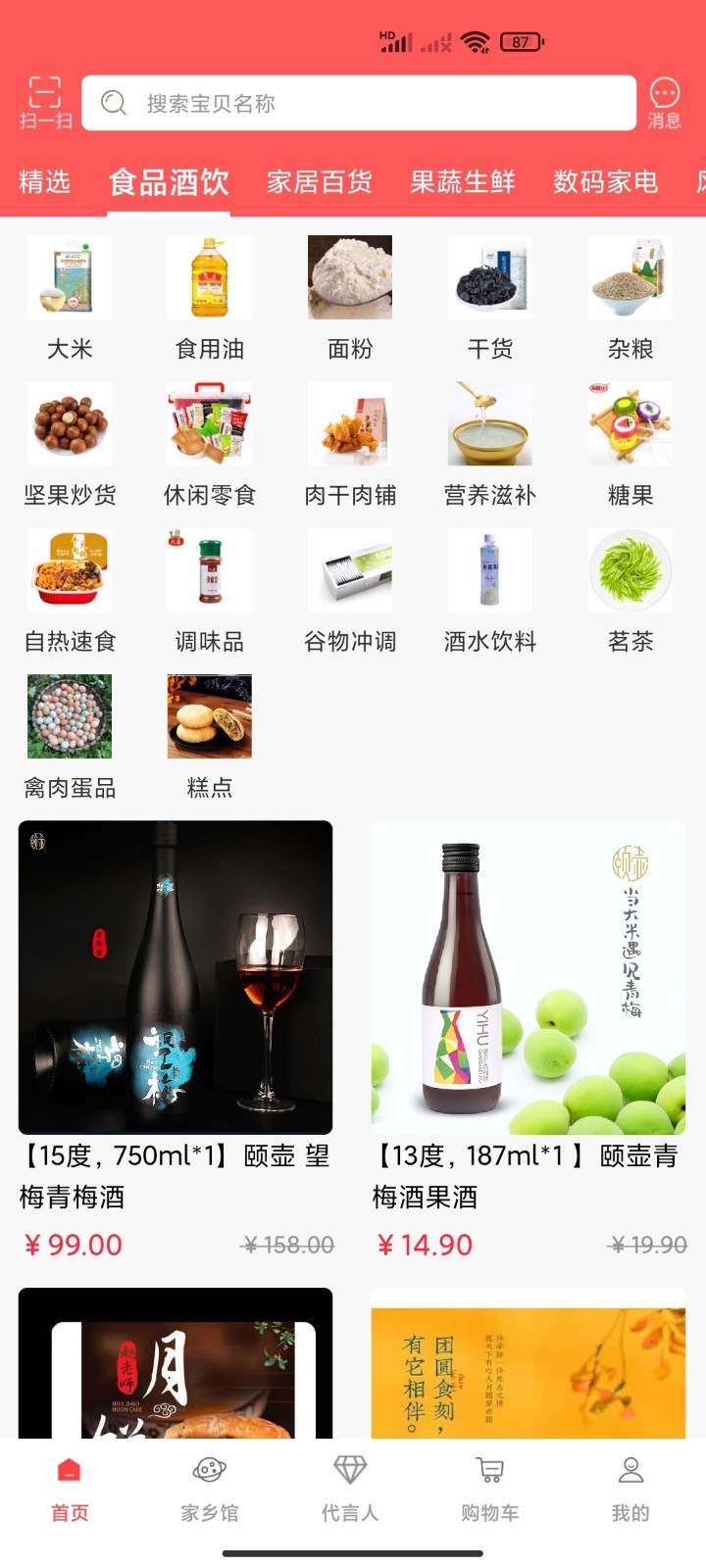Browse the 休闲零食 category
Image resolution: width=706 pixels, height=1568 pixels.
tap(210, 445)
